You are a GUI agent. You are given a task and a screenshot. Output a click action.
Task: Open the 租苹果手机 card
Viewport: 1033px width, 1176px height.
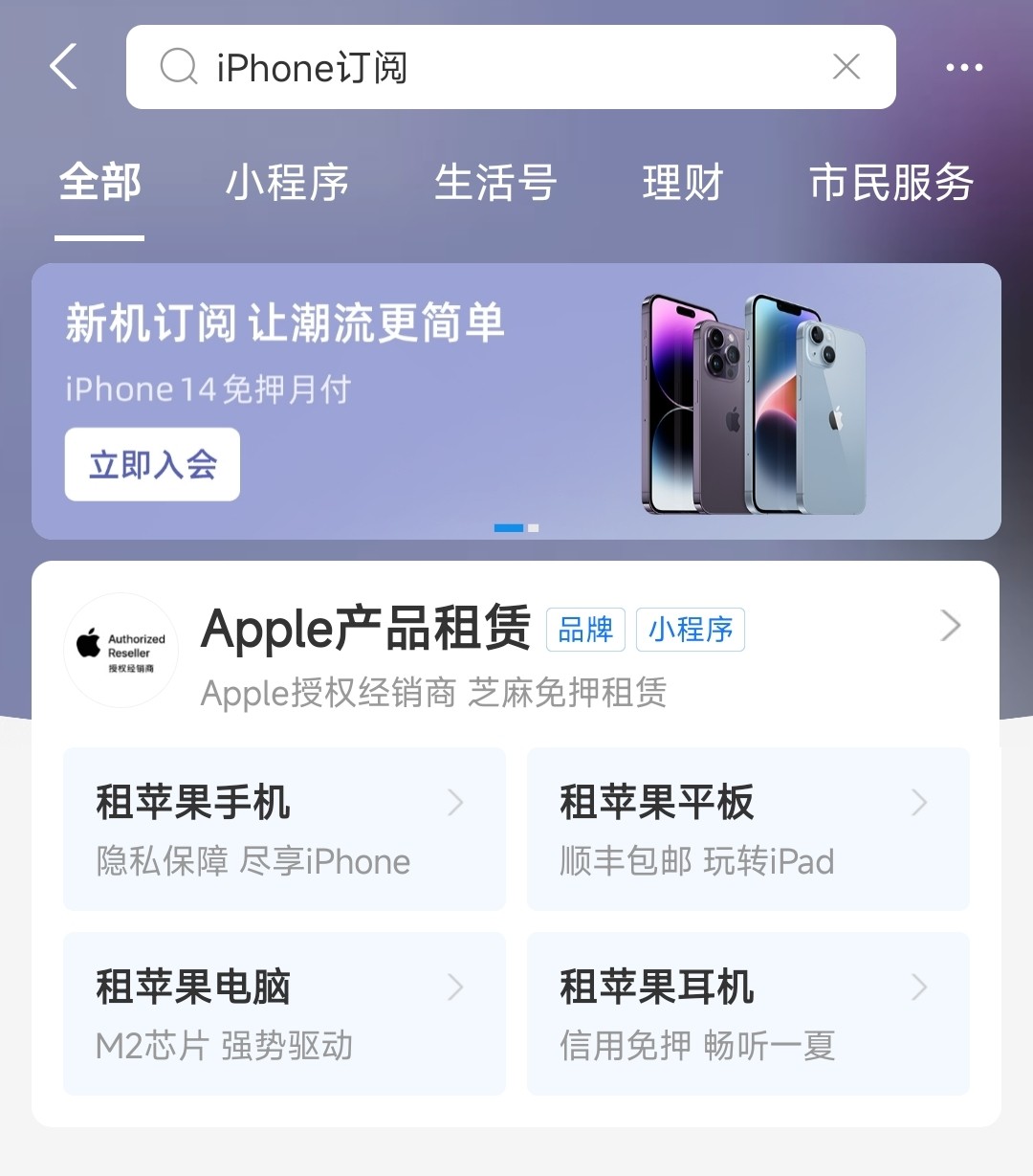[284, 829]
